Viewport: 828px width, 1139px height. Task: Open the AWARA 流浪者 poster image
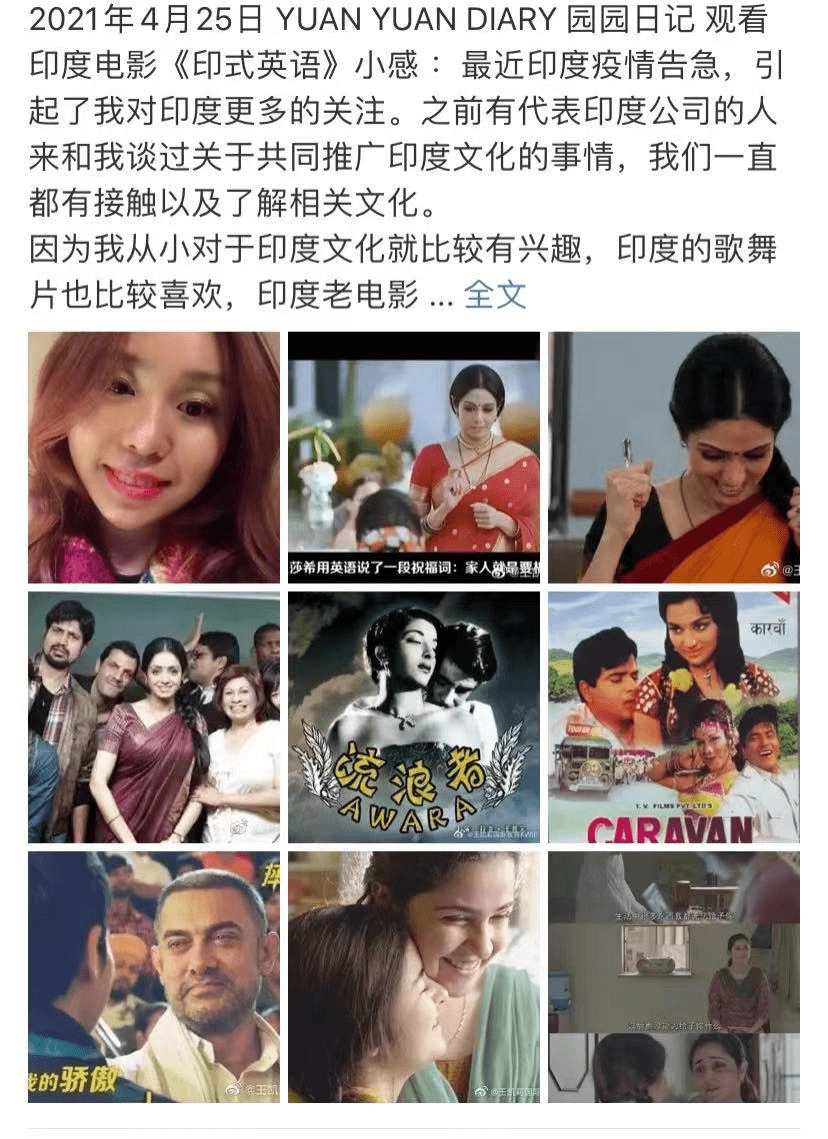pos(414,717)
